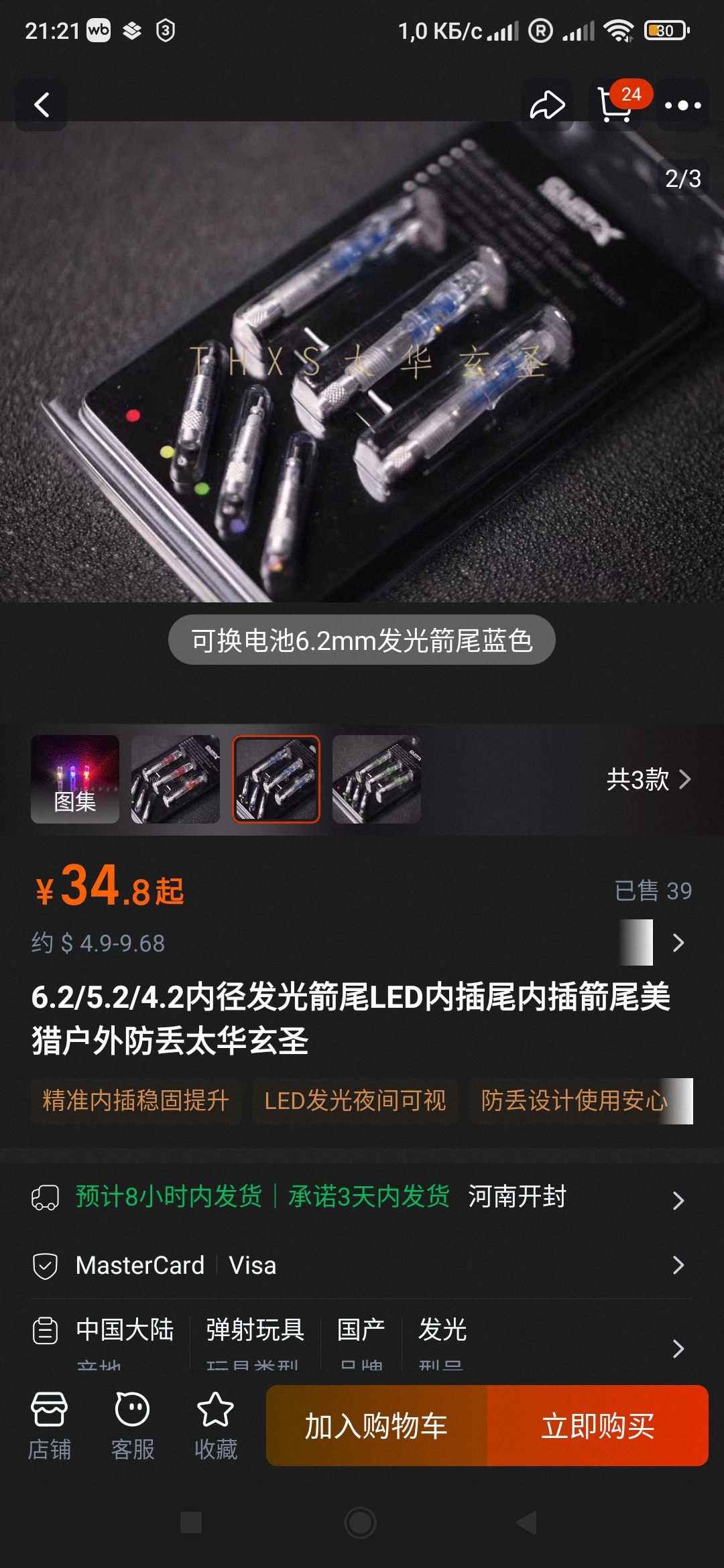Viewport: 724px width, 1568px height.
Task: Select the red arrow nock variant thumbnail
Action: (x=176, y=779)
